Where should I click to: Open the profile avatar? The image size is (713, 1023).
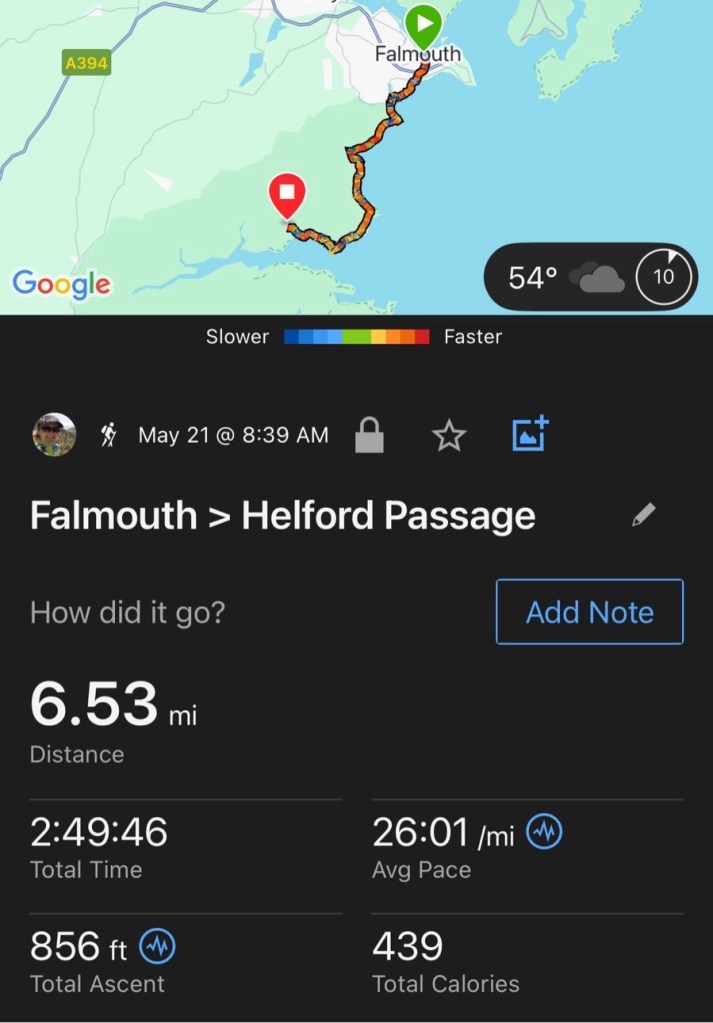pos(54,435)
